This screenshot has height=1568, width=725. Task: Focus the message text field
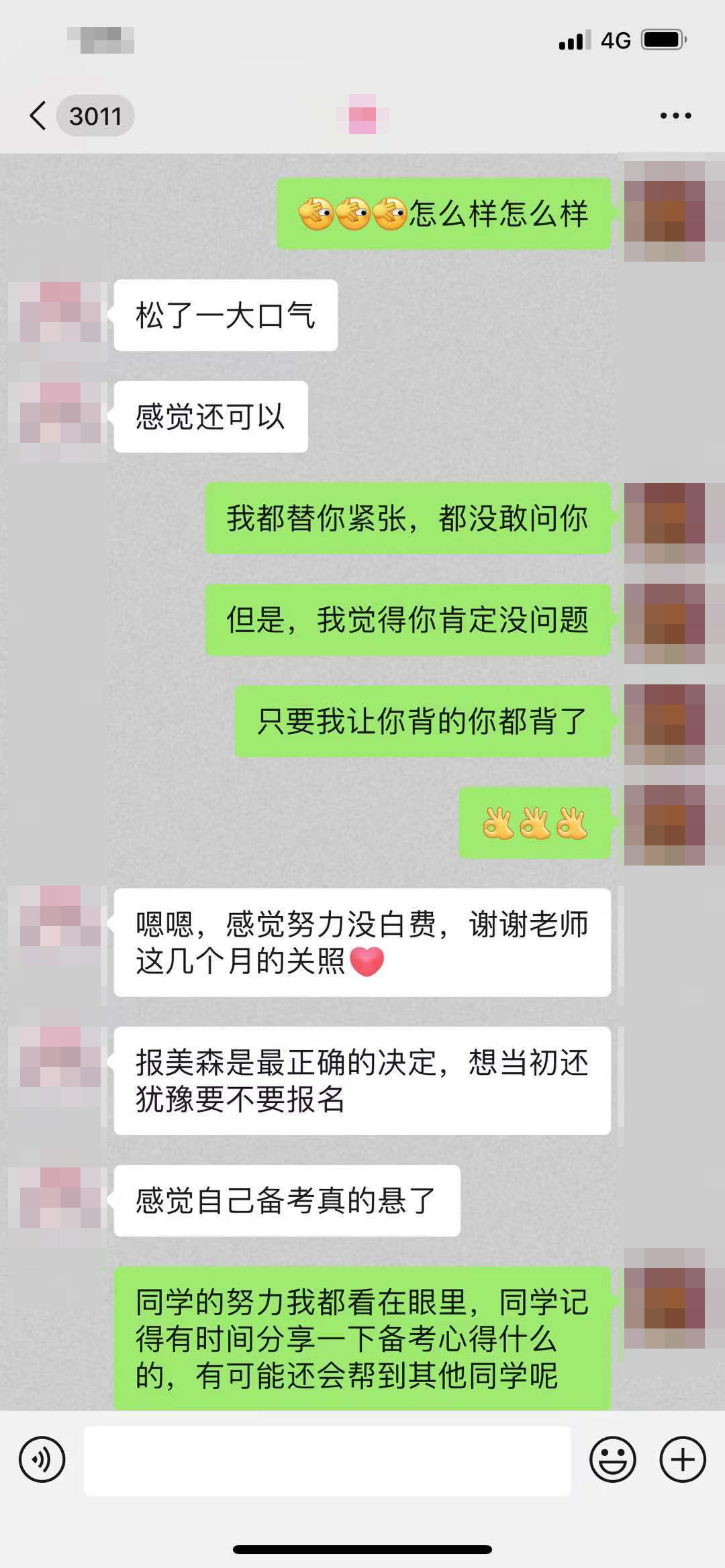pyautogui.click(x=327, y=1460)
